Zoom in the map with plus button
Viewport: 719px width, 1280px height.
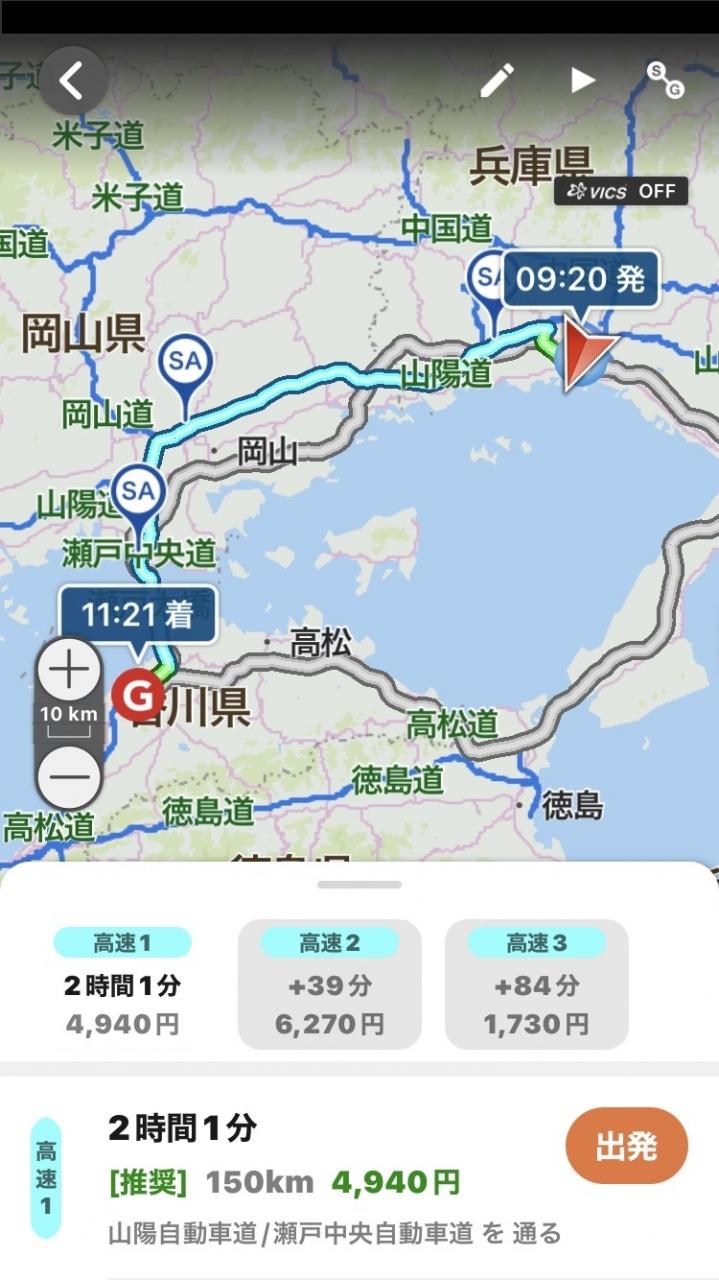(69, 669)
